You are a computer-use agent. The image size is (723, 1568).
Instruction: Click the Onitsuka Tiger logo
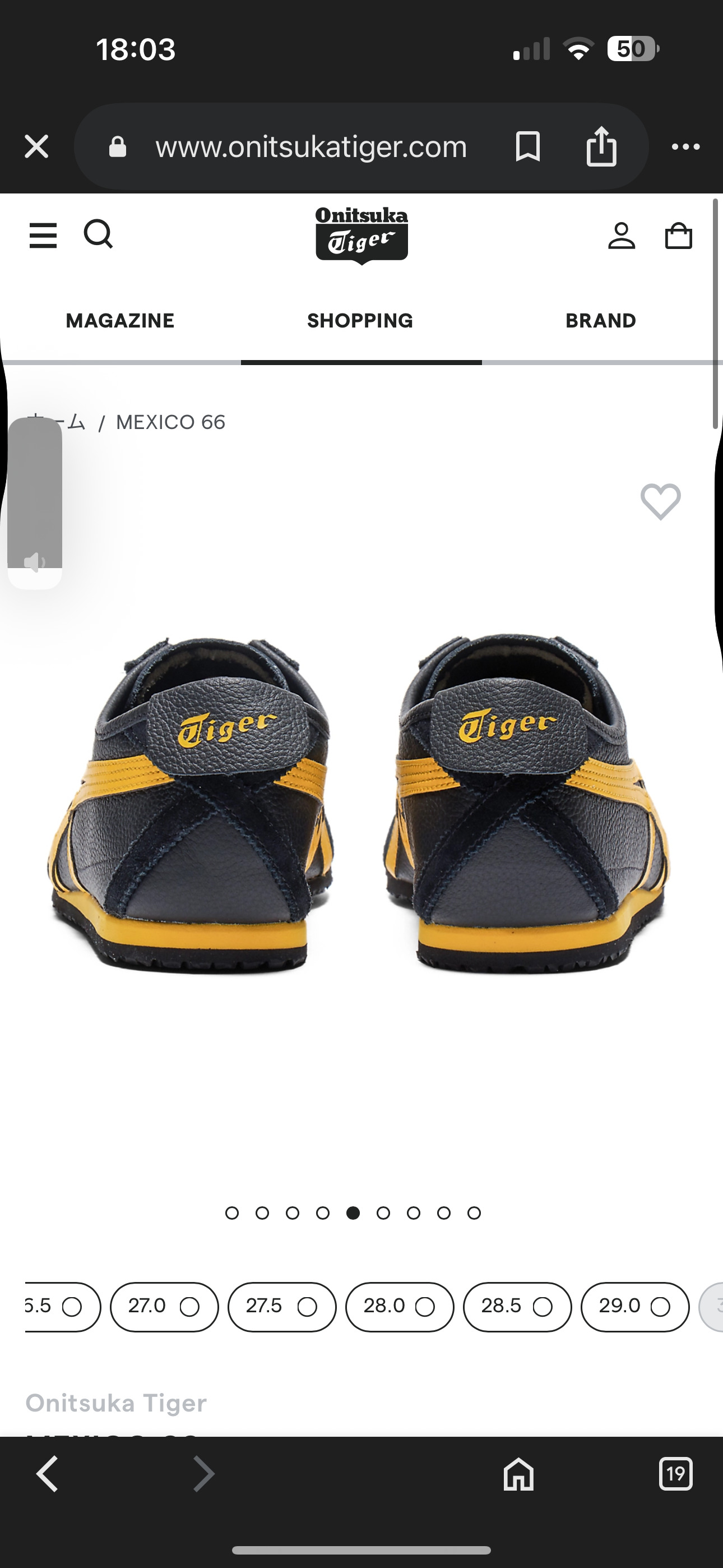point(361,234)
